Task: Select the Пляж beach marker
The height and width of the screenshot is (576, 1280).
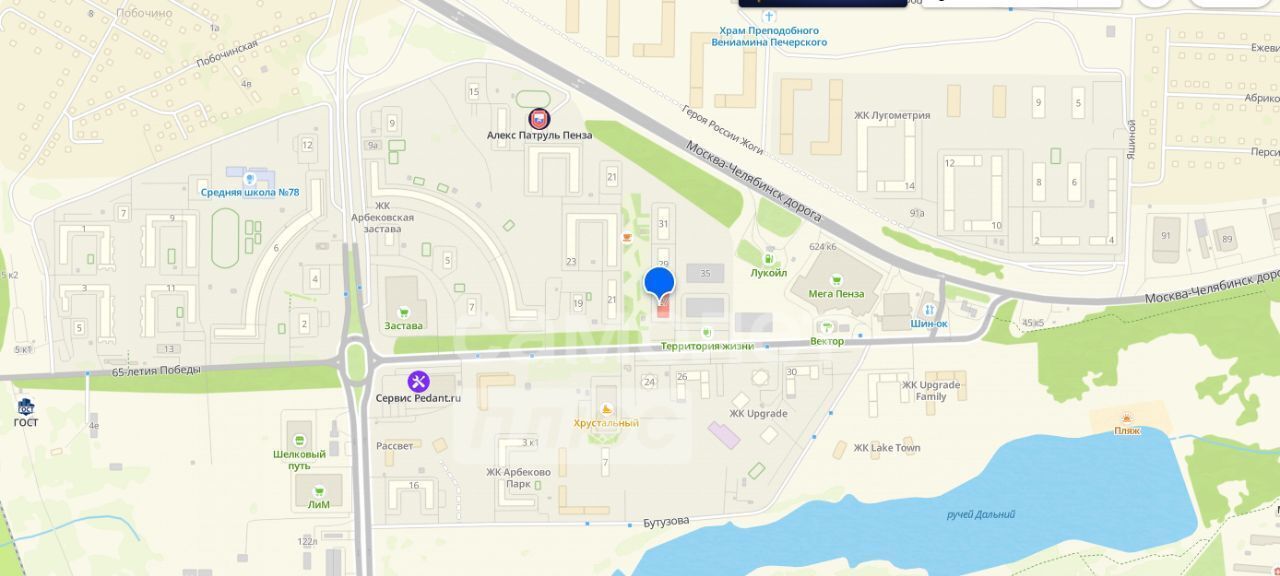Action: point(1127,418)
